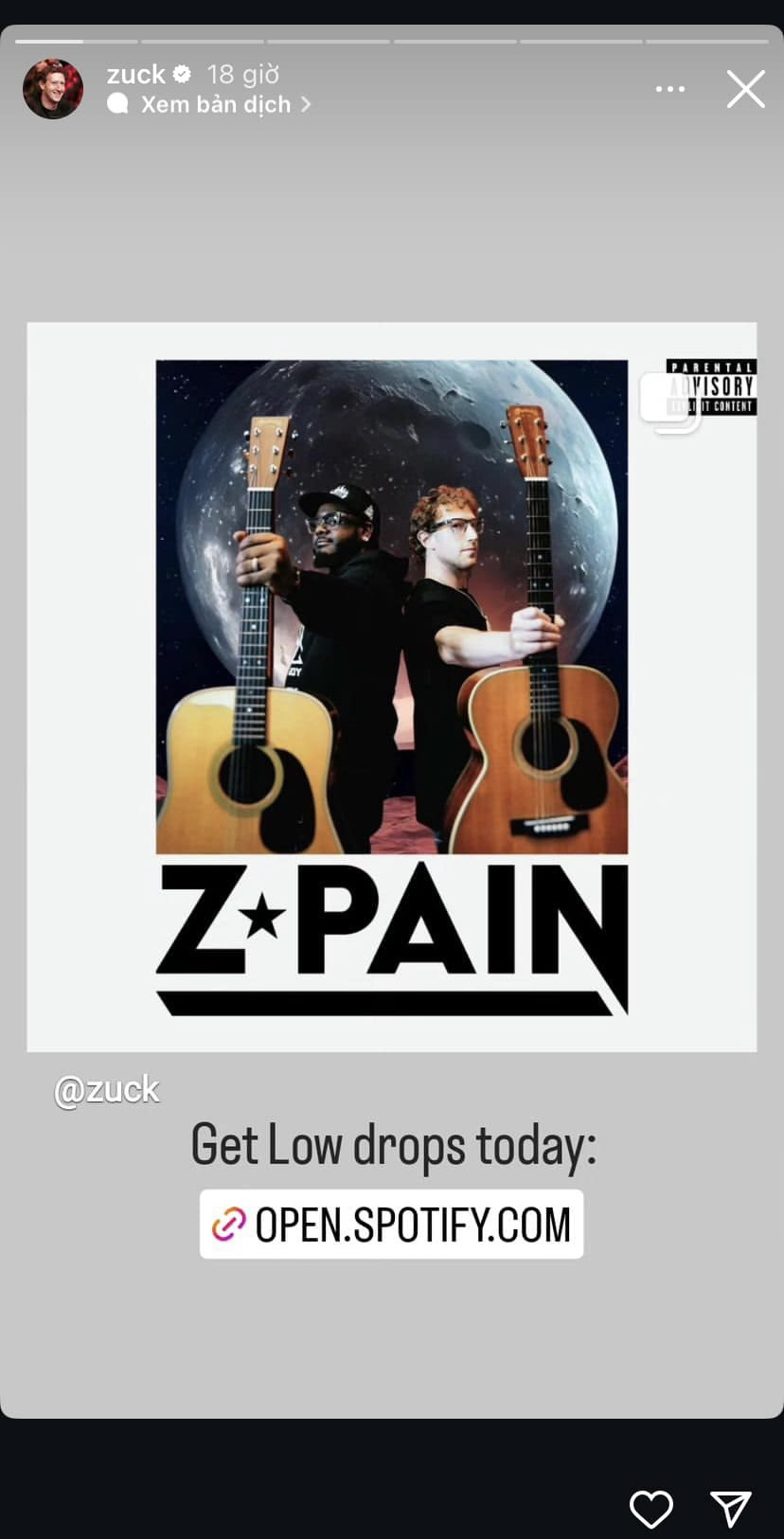Open the shared Z-PAIN post

pos(391,687)
